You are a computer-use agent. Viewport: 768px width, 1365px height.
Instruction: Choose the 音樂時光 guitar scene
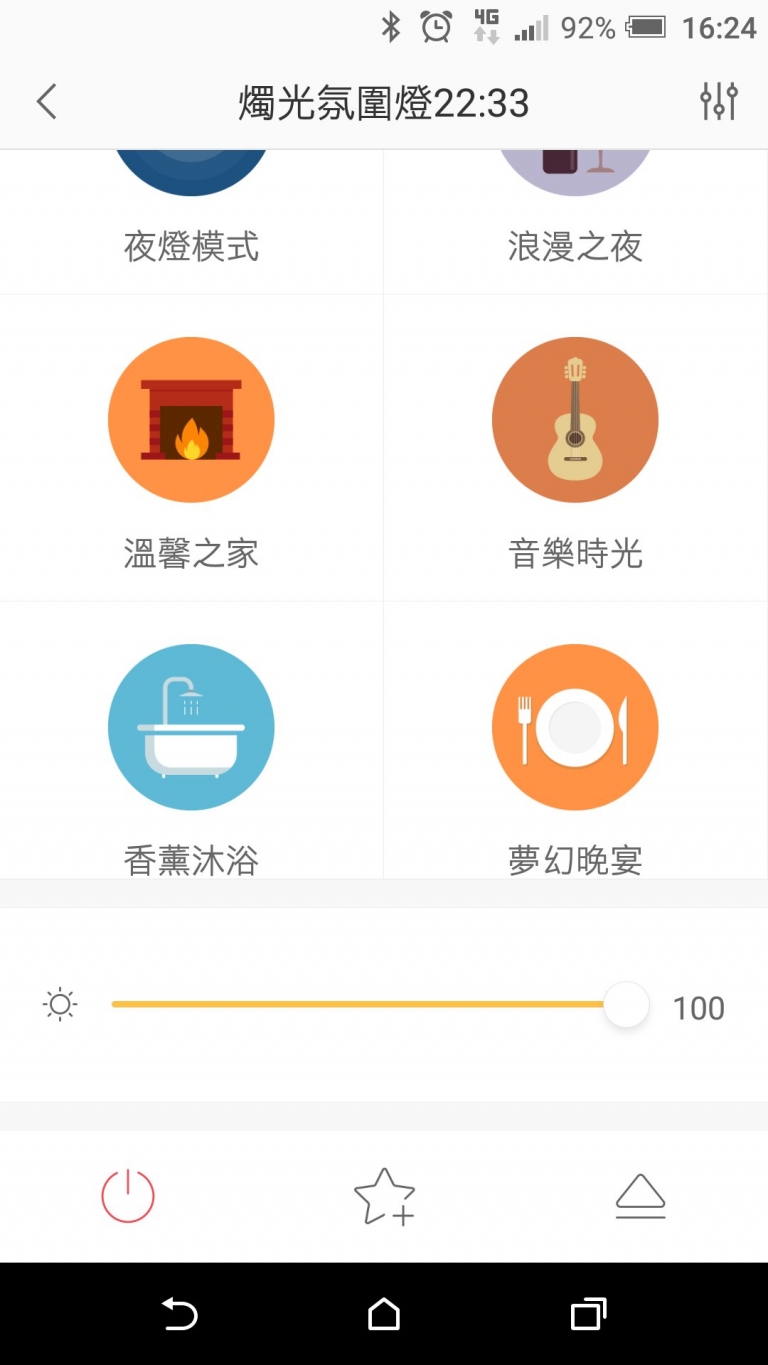click(575, 448)
